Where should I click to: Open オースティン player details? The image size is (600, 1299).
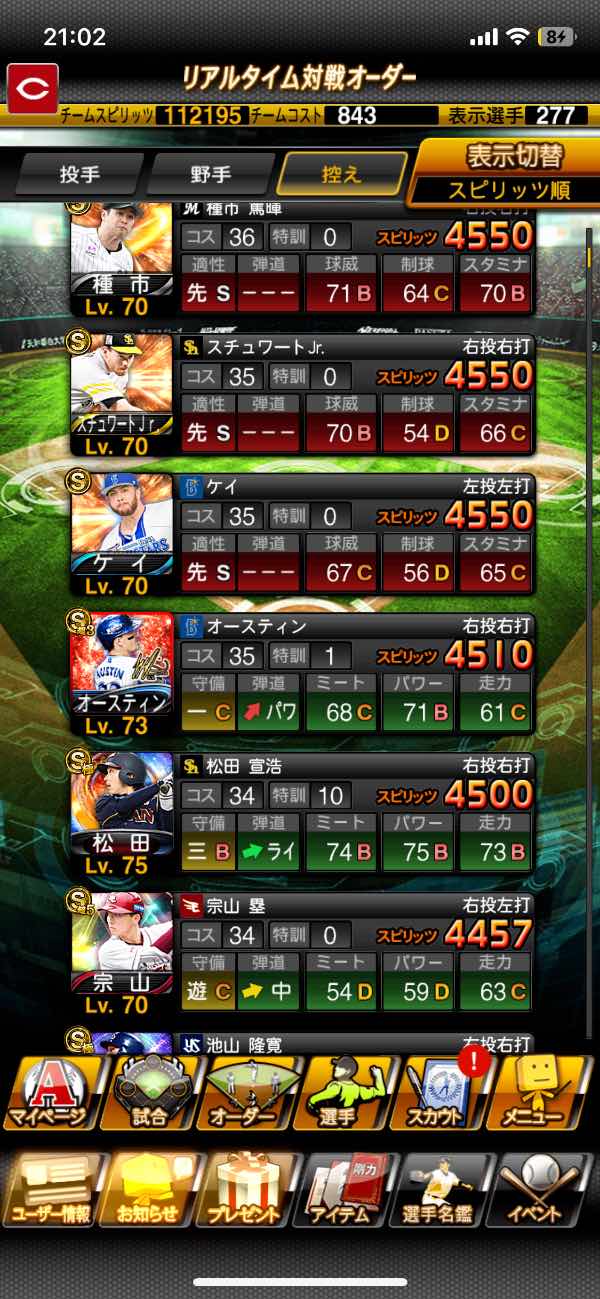(x=121, y=675)
